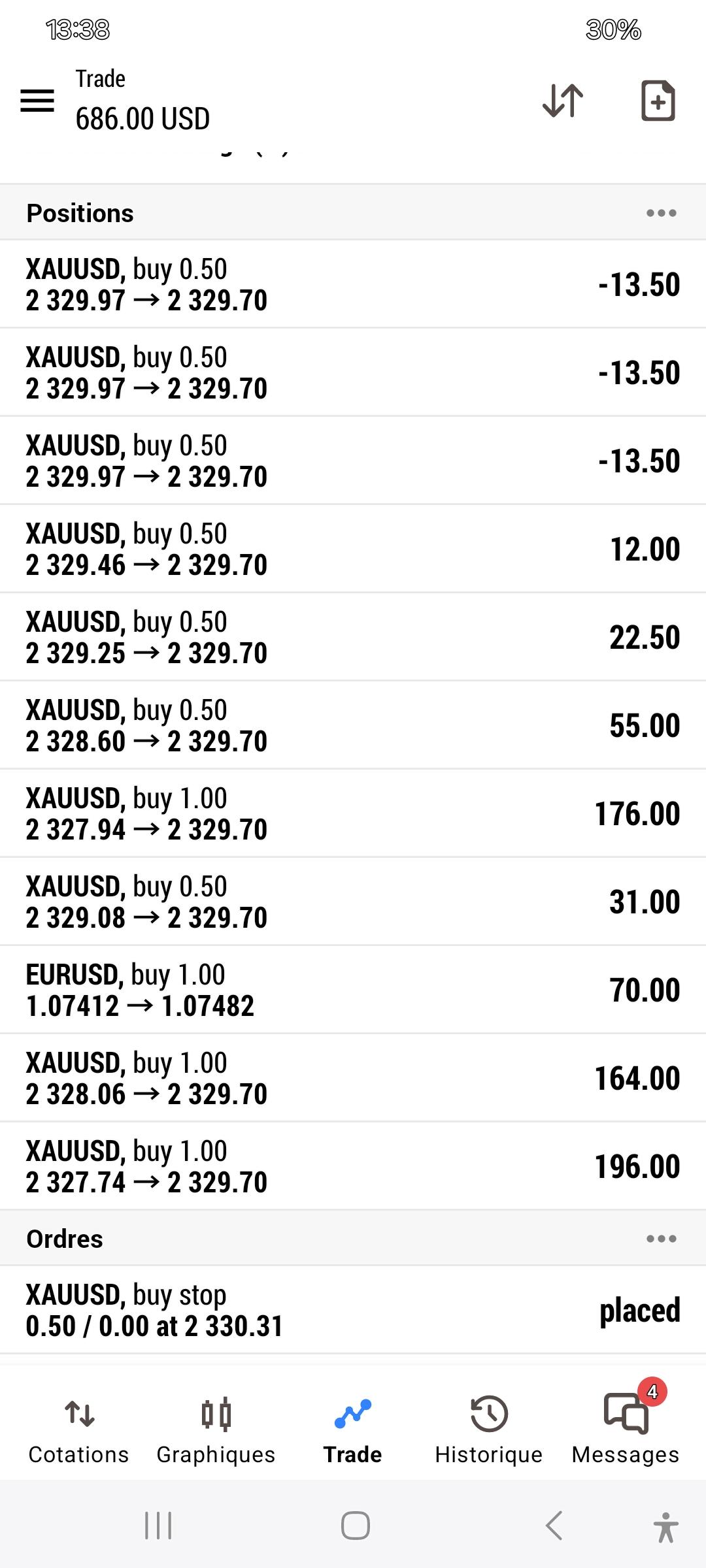Open the XAUUSD buy stop placed order

point(353,1310)
